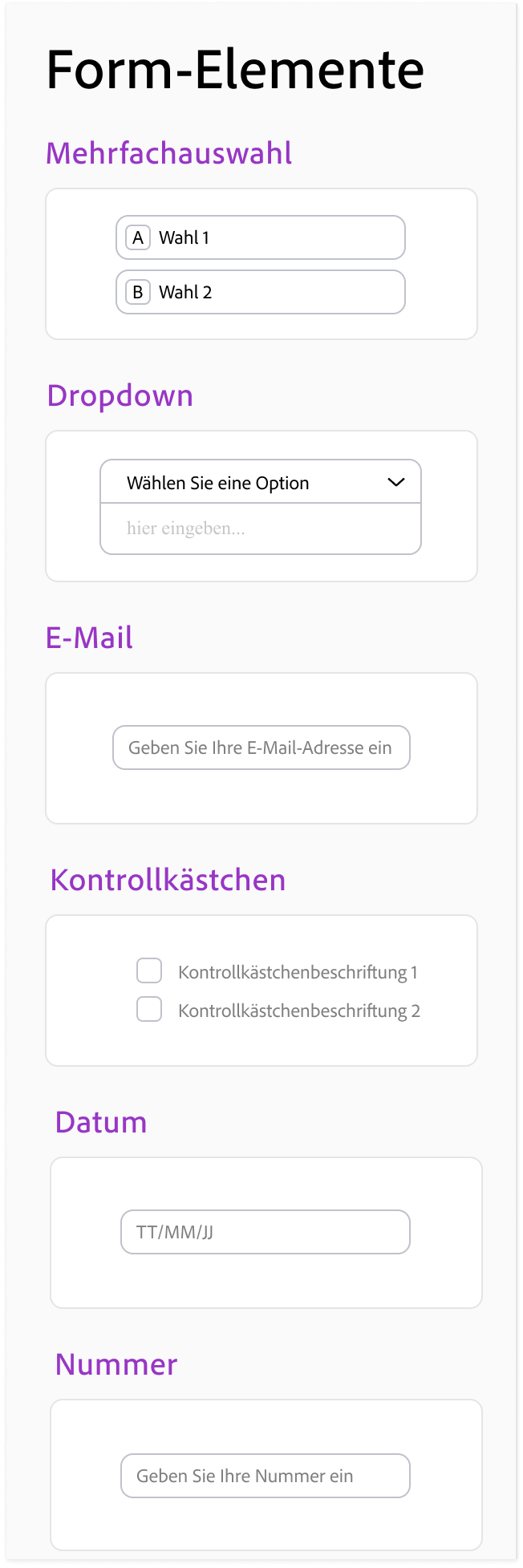Tick the Kontrollkästchenbeschriftung 2 checkbox
523x1568 pixels.
[x=149, y=1009]
